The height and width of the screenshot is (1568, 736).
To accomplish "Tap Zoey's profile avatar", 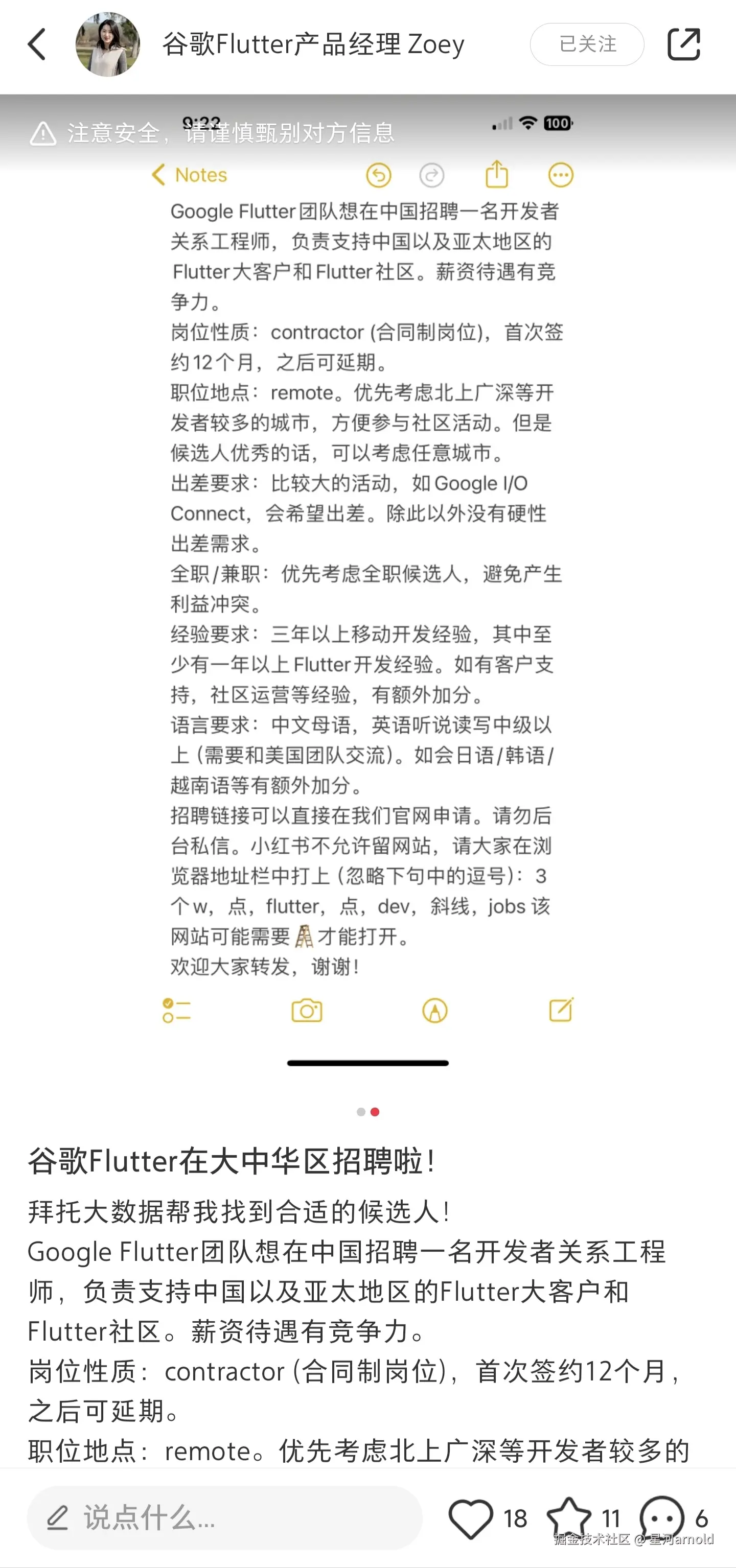I will coord(108,44).
